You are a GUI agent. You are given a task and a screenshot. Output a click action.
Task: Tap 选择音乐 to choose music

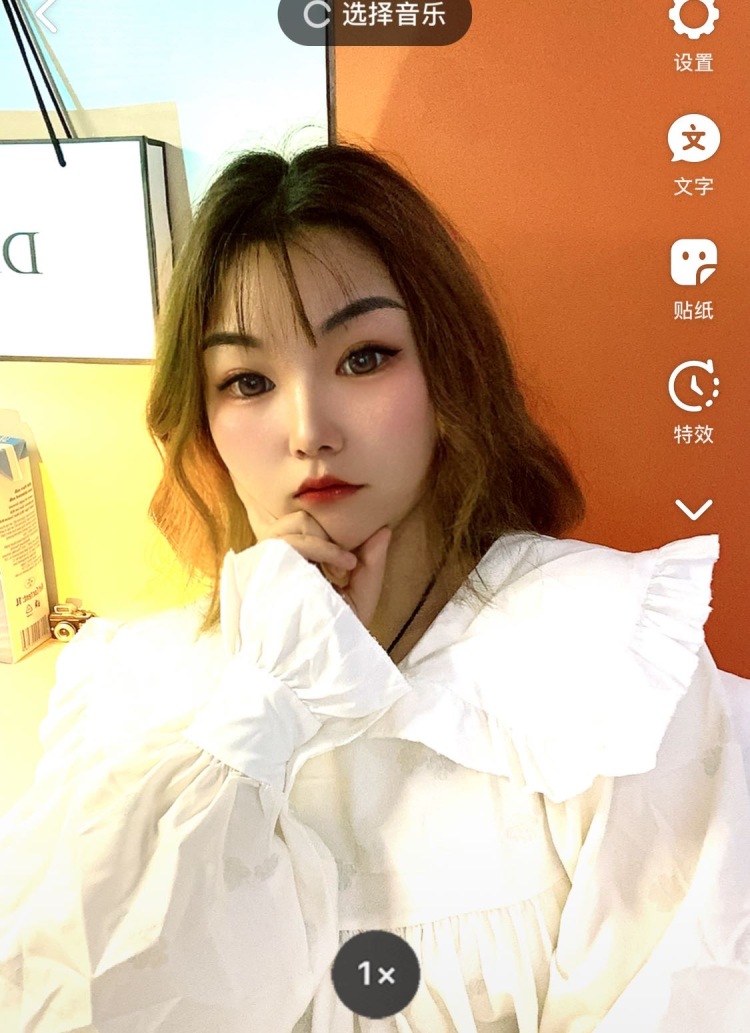pyautogui.click(x=375, y=16)
